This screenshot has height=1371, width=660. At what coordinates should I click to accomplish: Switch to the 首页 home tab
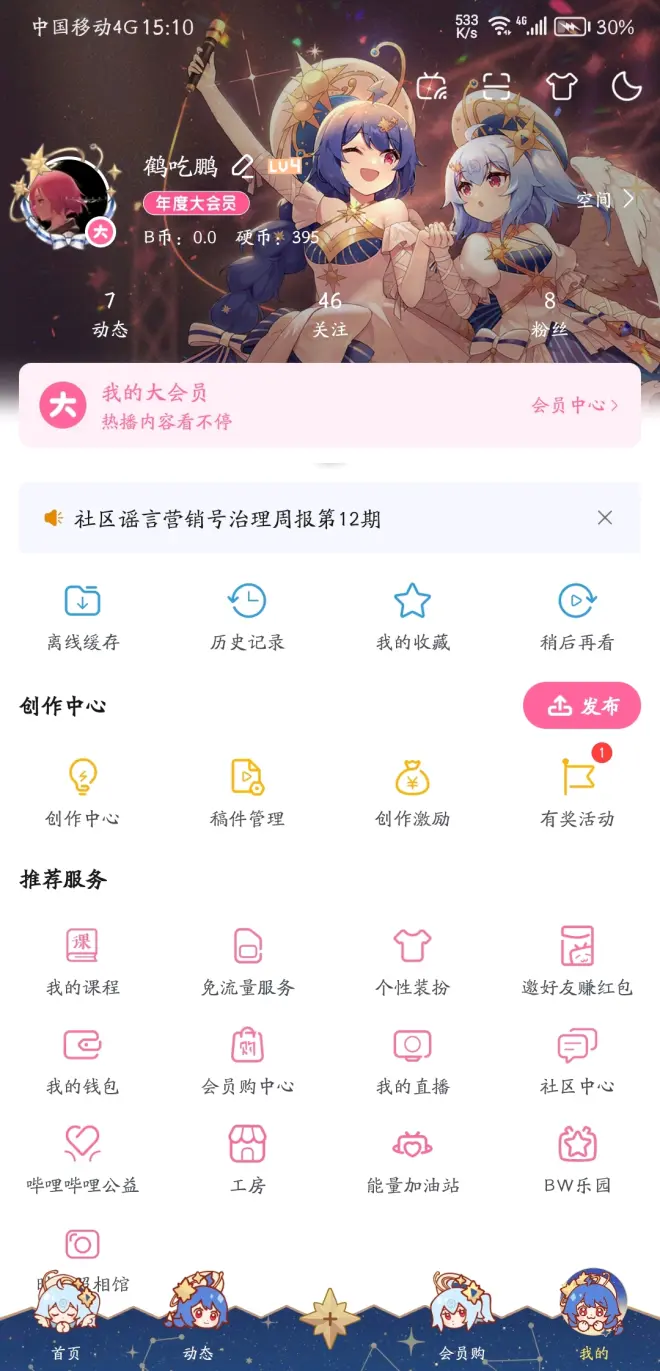click(x=66, y=1330)
